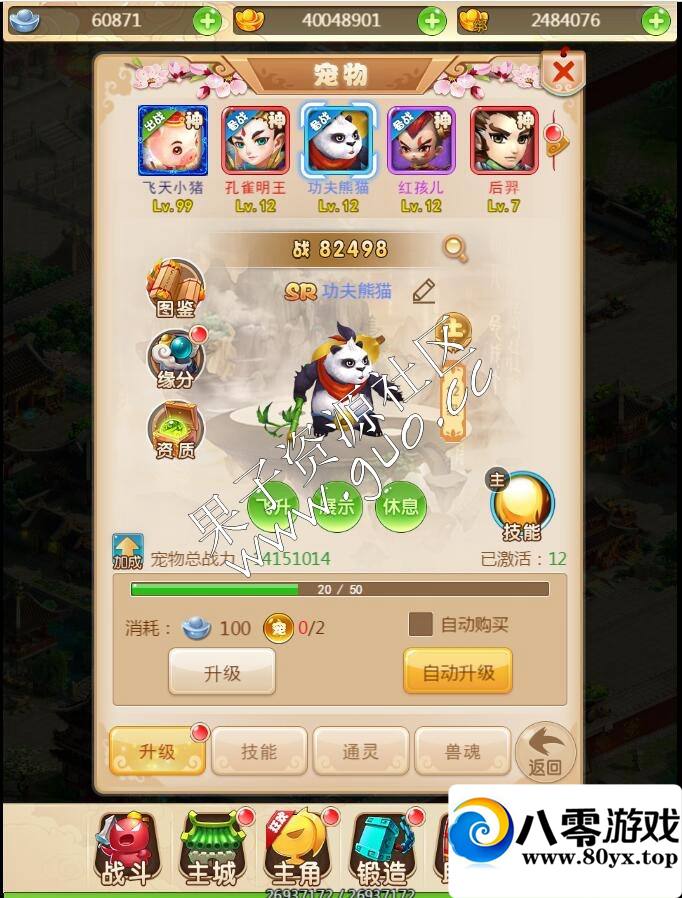Go back with the 返回 button
Screen dimensions: 682x898
coord(545,753)
